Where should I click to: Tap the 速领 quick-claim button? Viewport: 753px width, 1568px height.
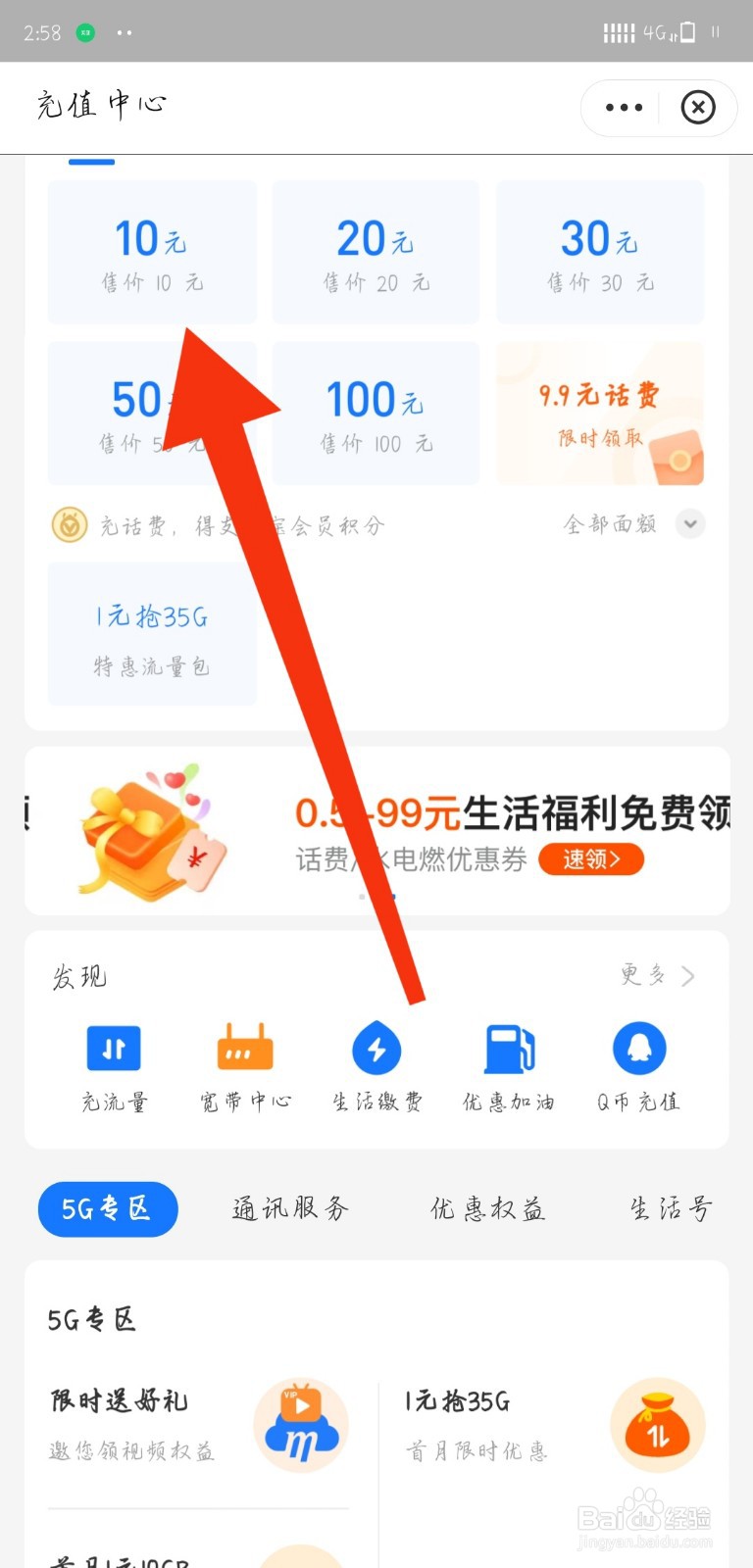pyautogui.click(x=591, y=859)
